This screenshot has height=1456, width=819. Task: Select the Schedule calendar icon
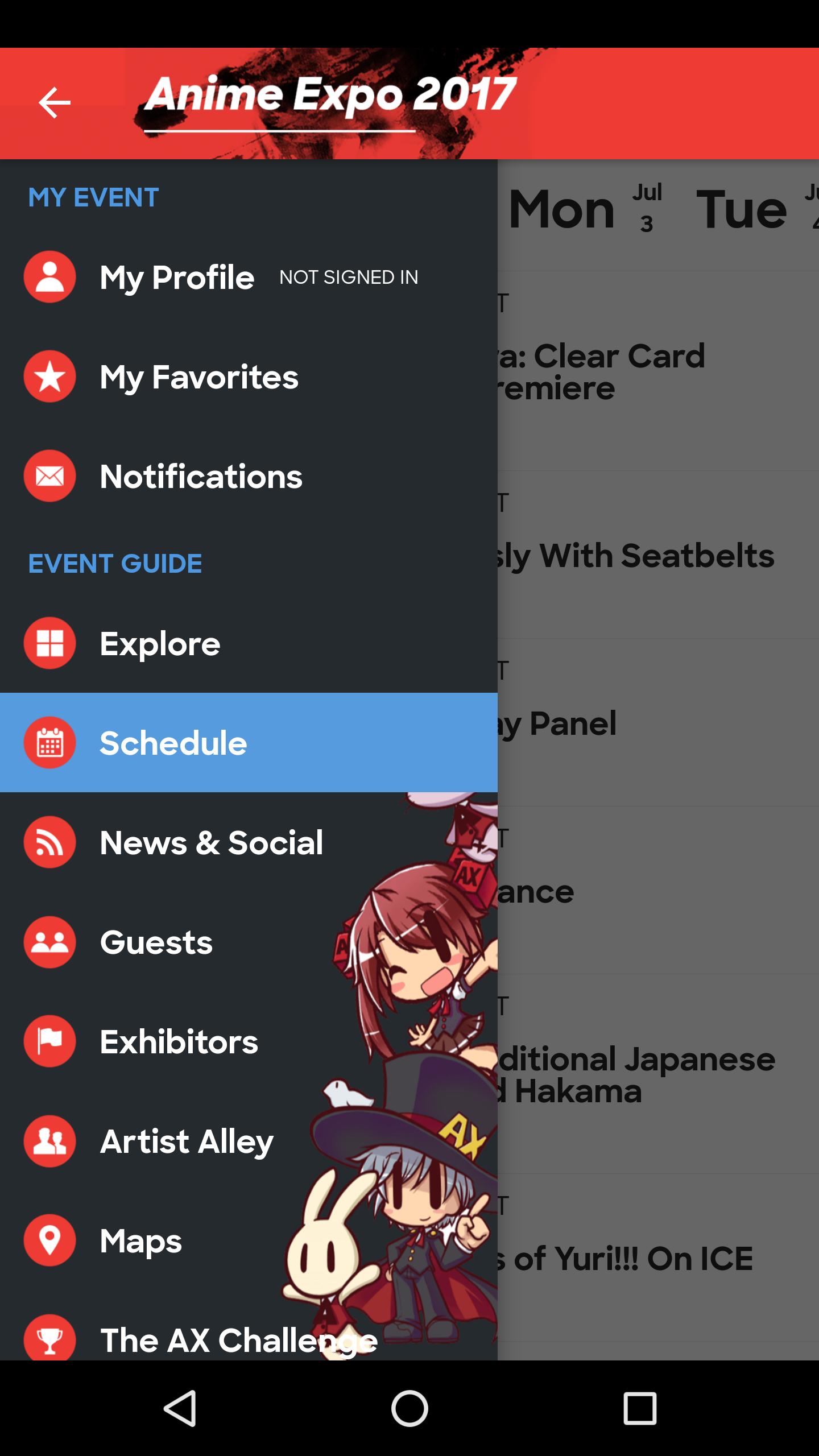(x=50, y=743)
